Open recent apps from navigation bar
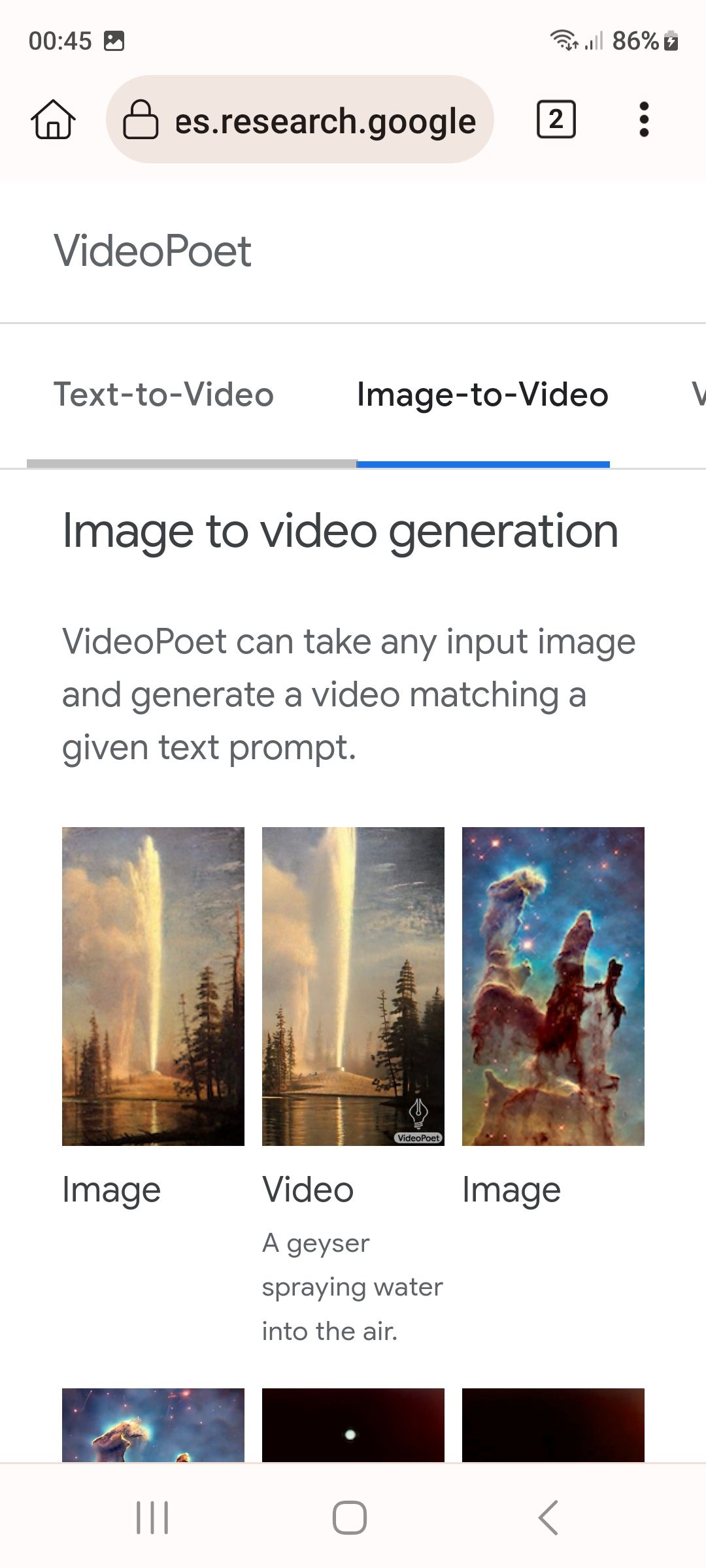This screenshot has width=706, height=1568. [x=152, y=1517]
